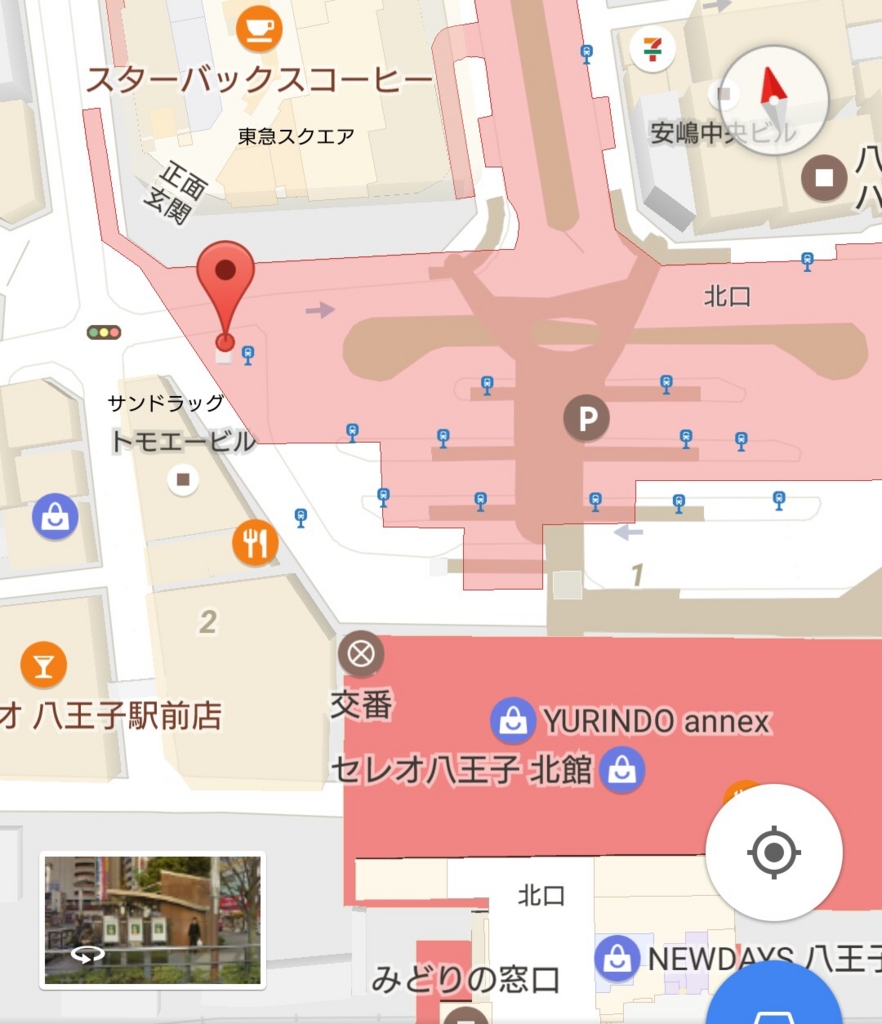This screenshot has height=1024, width=882.
Task: Select the トモエービル building marker
Action: (182, 479)
